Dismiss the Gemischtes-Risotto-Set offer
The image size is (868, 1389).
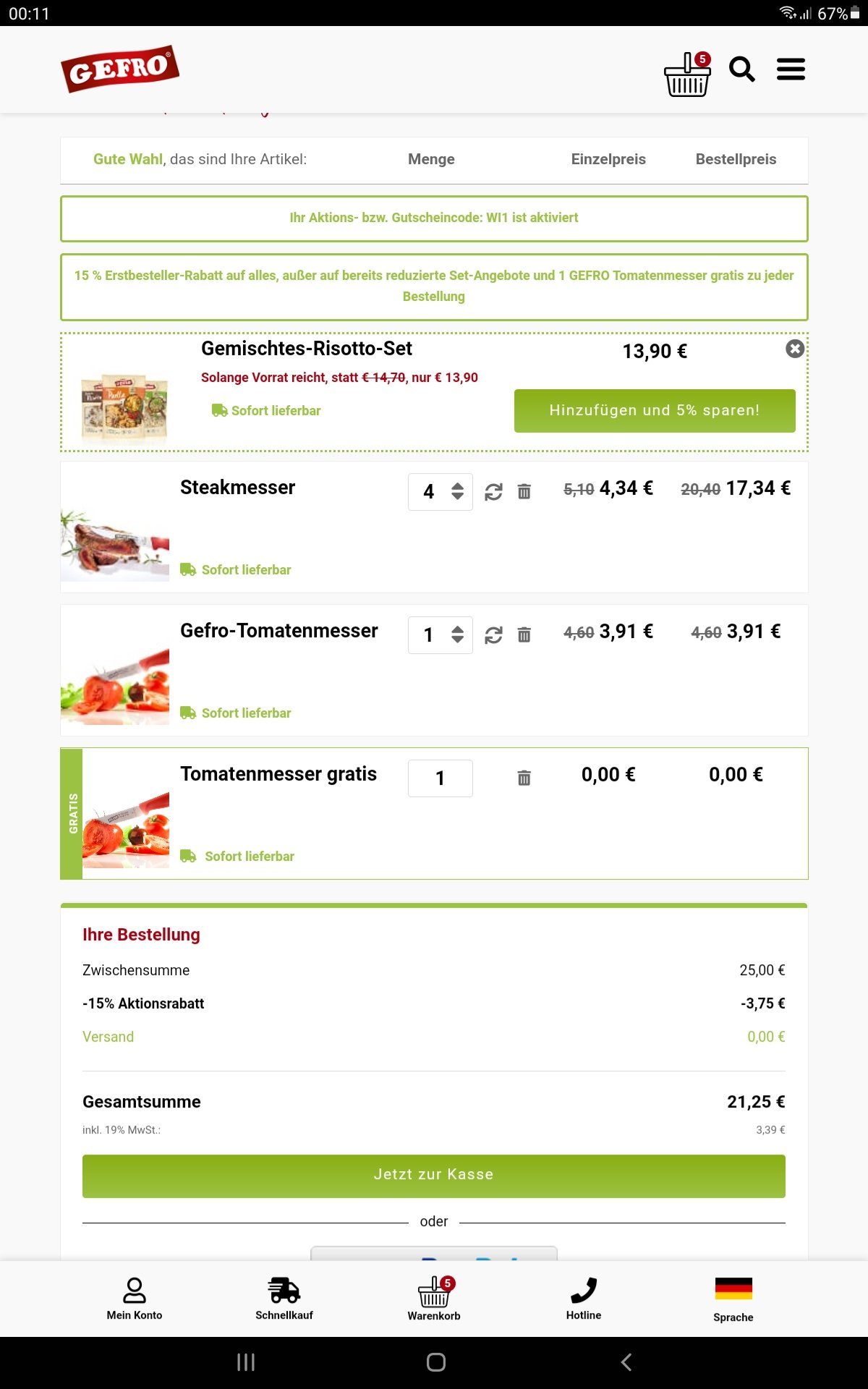coord(795,349)
